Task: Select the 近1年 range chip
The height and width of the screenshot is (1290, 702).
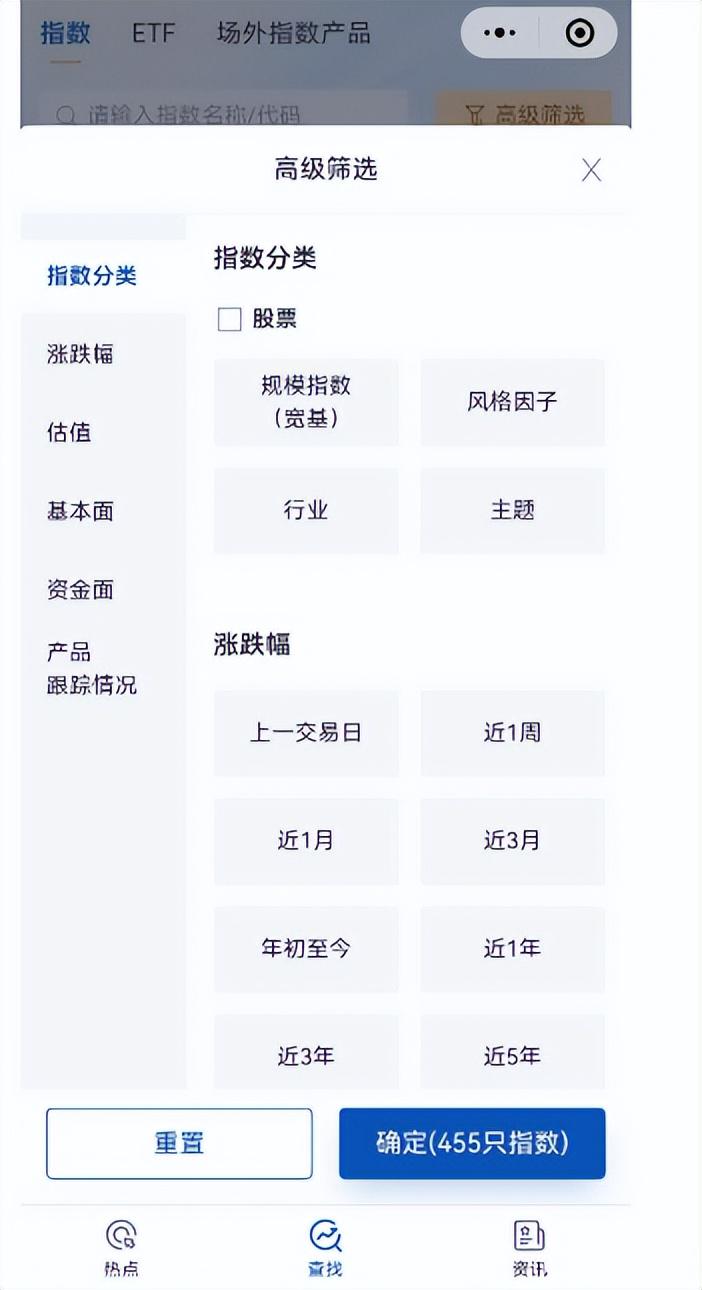Action: (512, 949)
